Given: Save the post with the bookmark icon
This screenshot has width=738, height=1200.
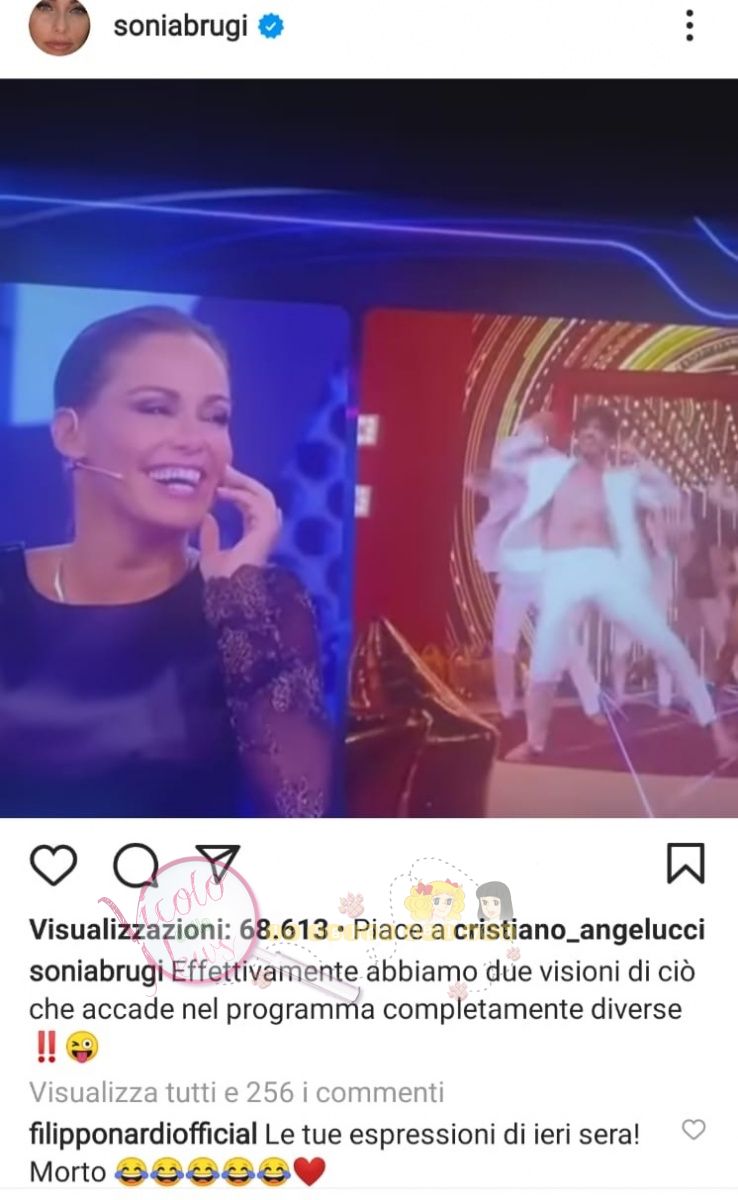Looking at the screenshot, I should point(685,864).
